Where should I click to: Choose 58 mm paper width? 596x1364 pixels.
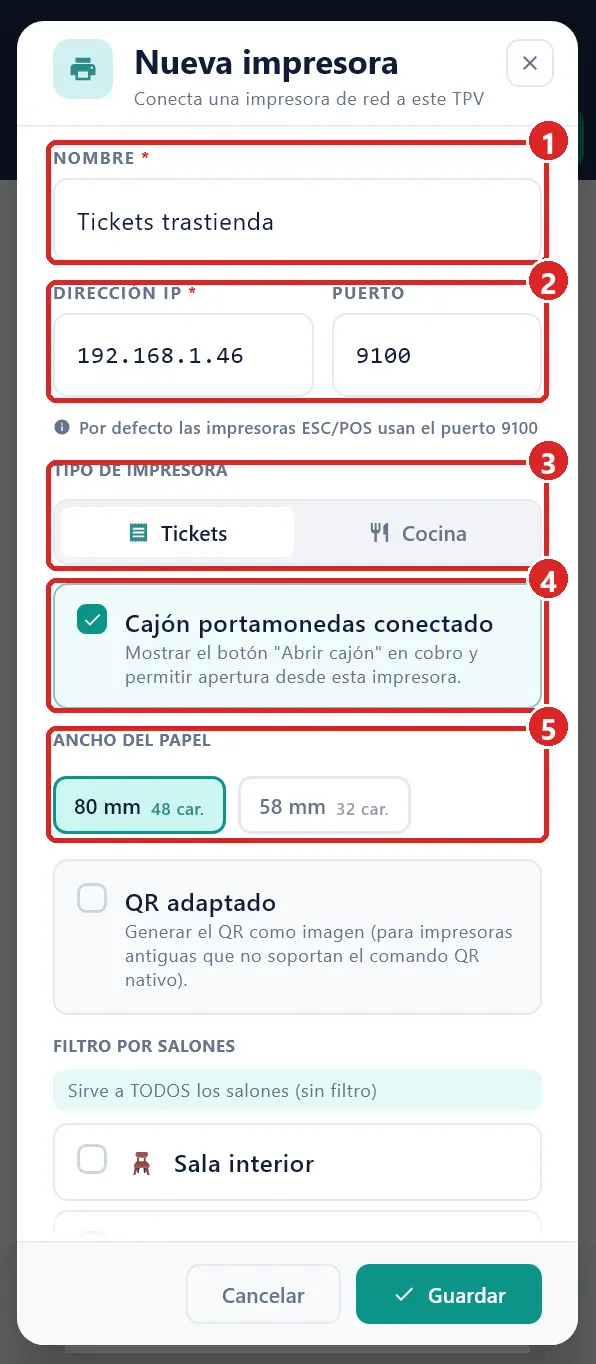click(x=324, y=805)
